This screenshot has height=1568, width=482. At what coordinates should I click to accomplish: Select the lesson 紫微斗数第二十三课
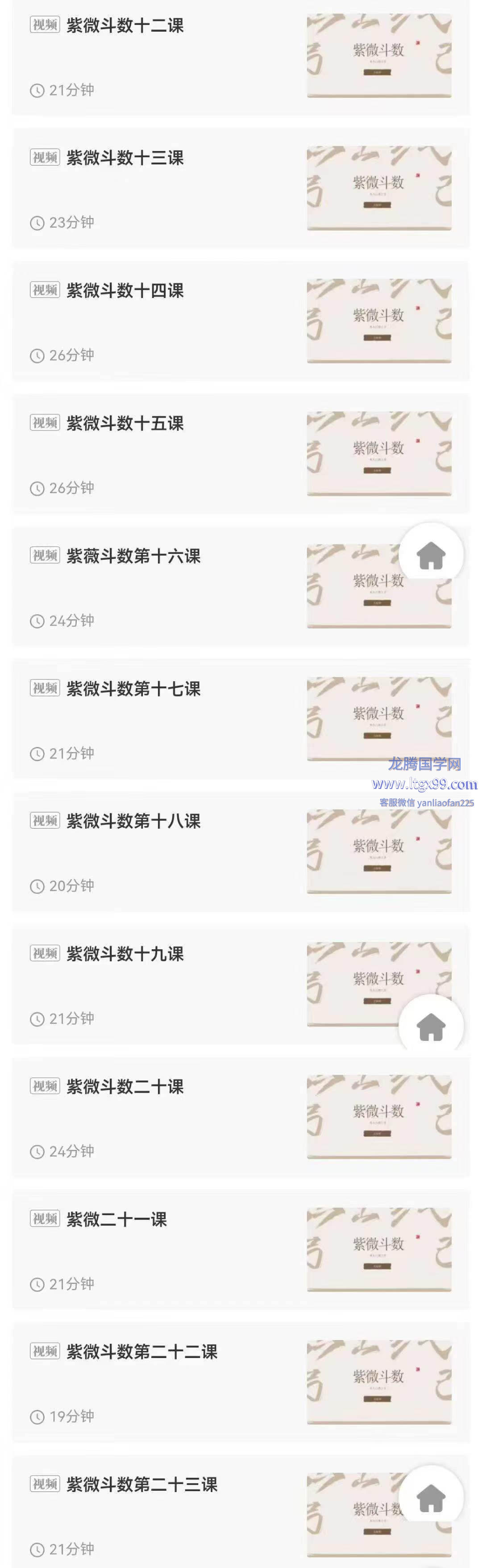pos(141,1485)
